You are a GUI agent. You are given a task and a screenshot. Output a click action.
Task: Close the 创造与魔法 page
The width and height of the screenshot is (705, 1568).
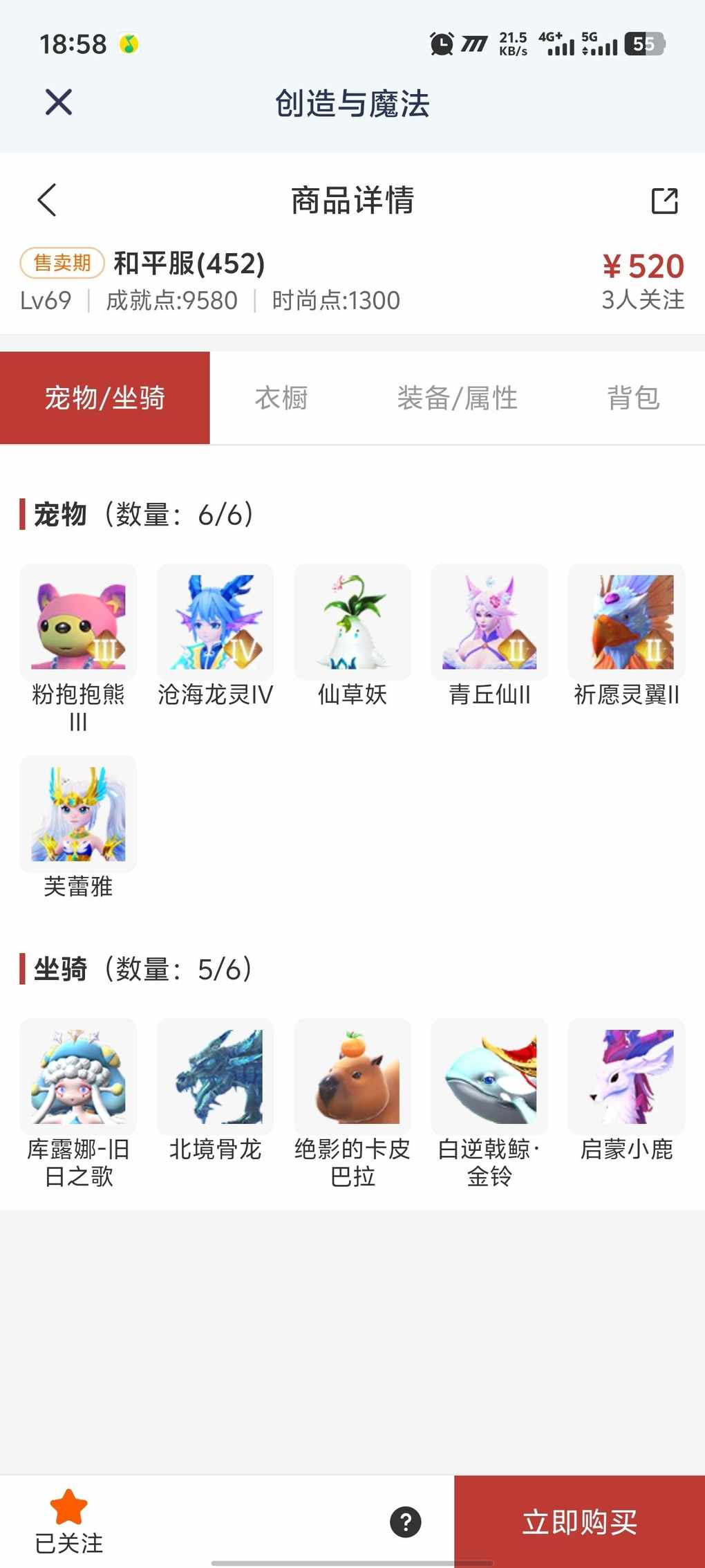59,102
